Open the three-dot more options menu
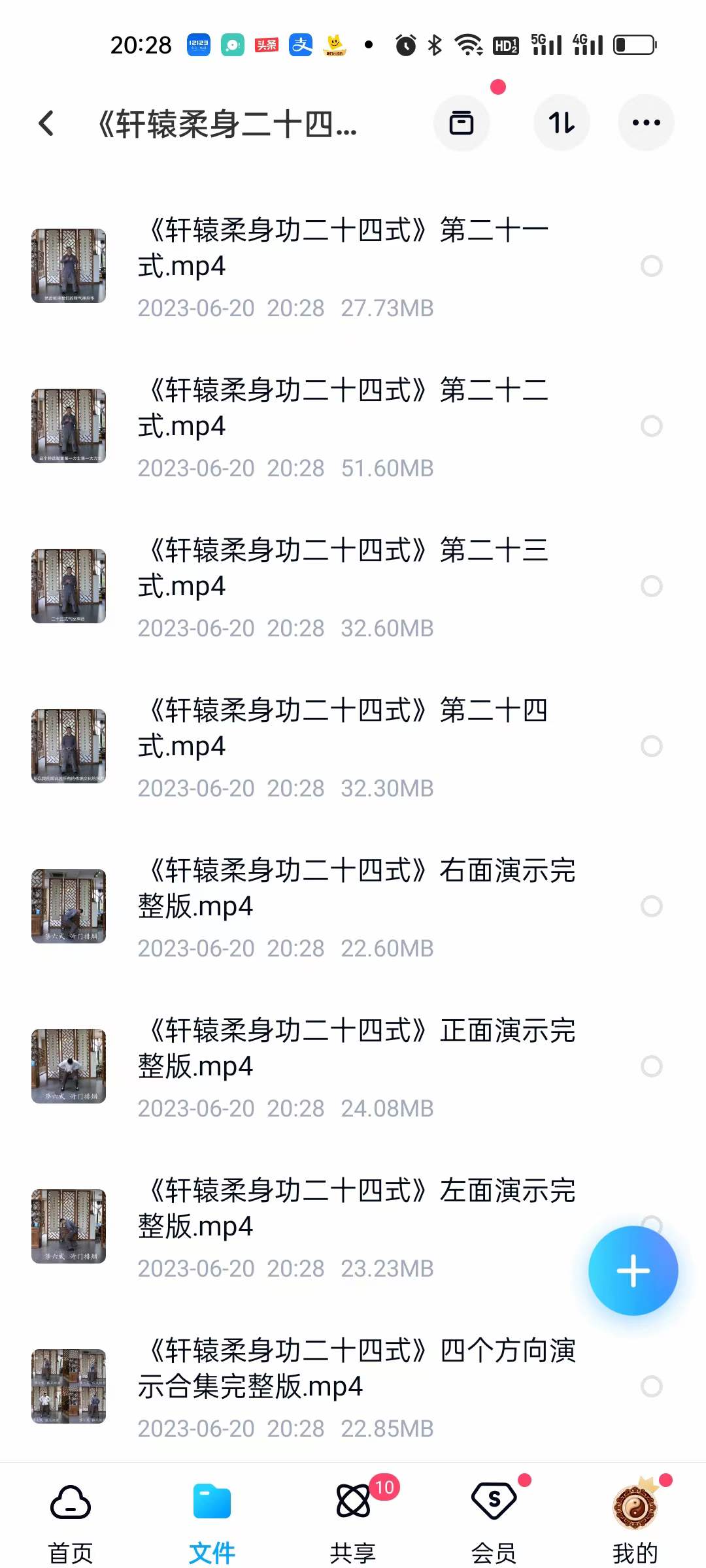This screenshot has width=706, height=1568. point(646,122)
